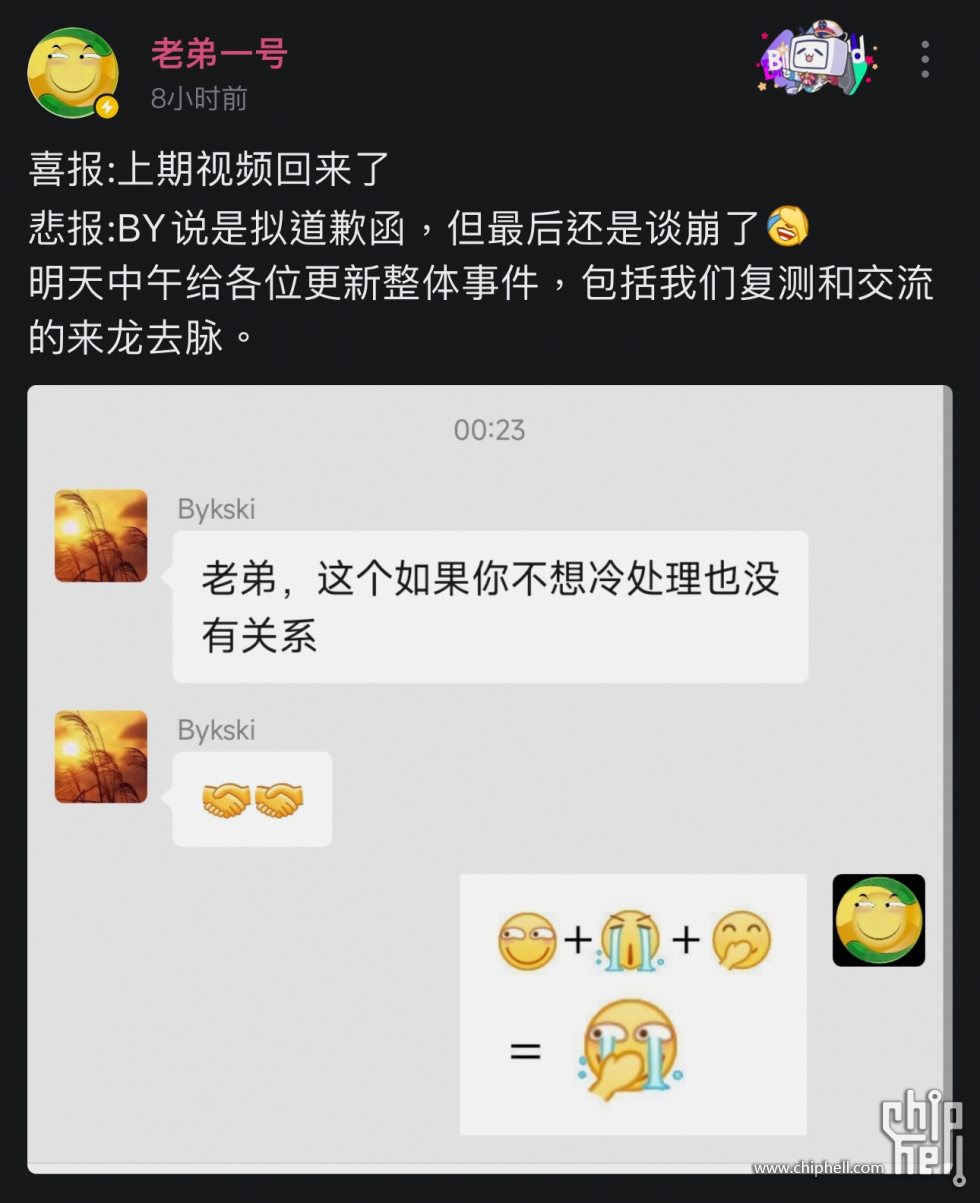Open the attached Bykski chat screenshot image

489,778
